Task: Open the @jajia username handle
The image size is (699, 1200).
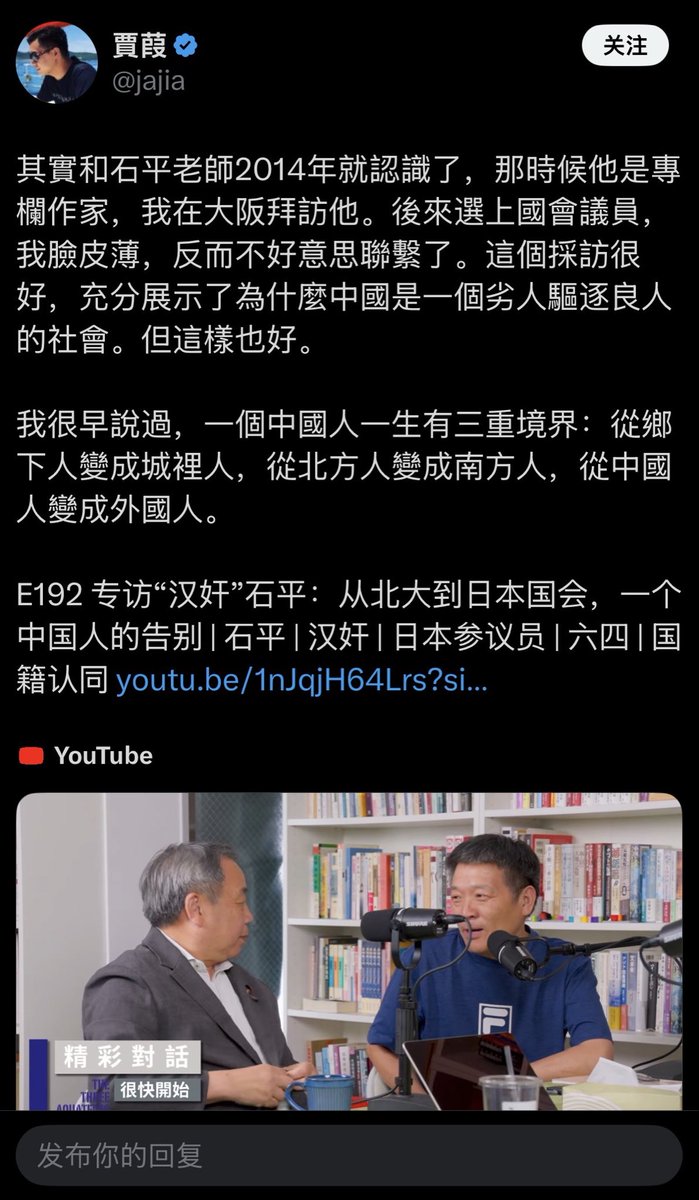Action: click(149, 80)
